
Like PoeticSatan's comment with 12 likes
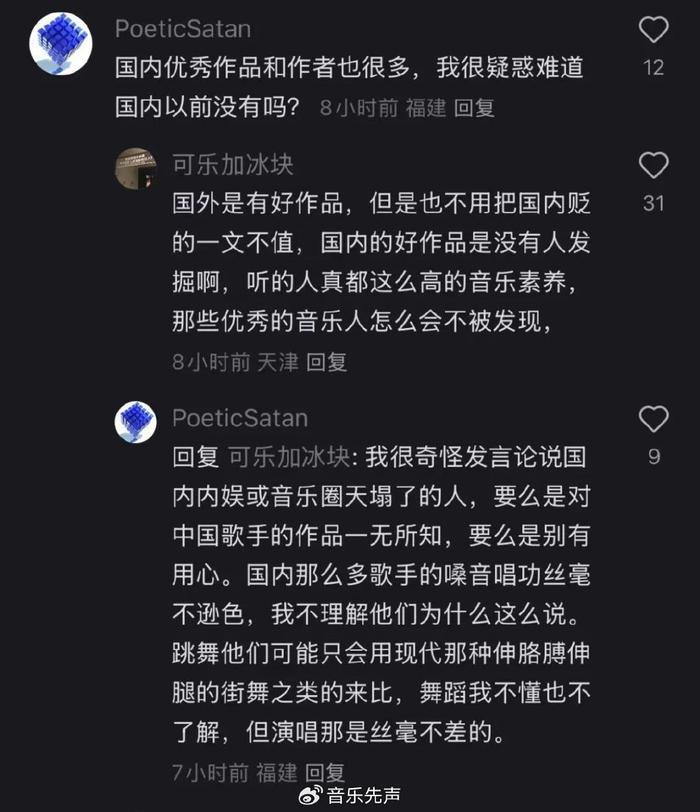point(653,30)
